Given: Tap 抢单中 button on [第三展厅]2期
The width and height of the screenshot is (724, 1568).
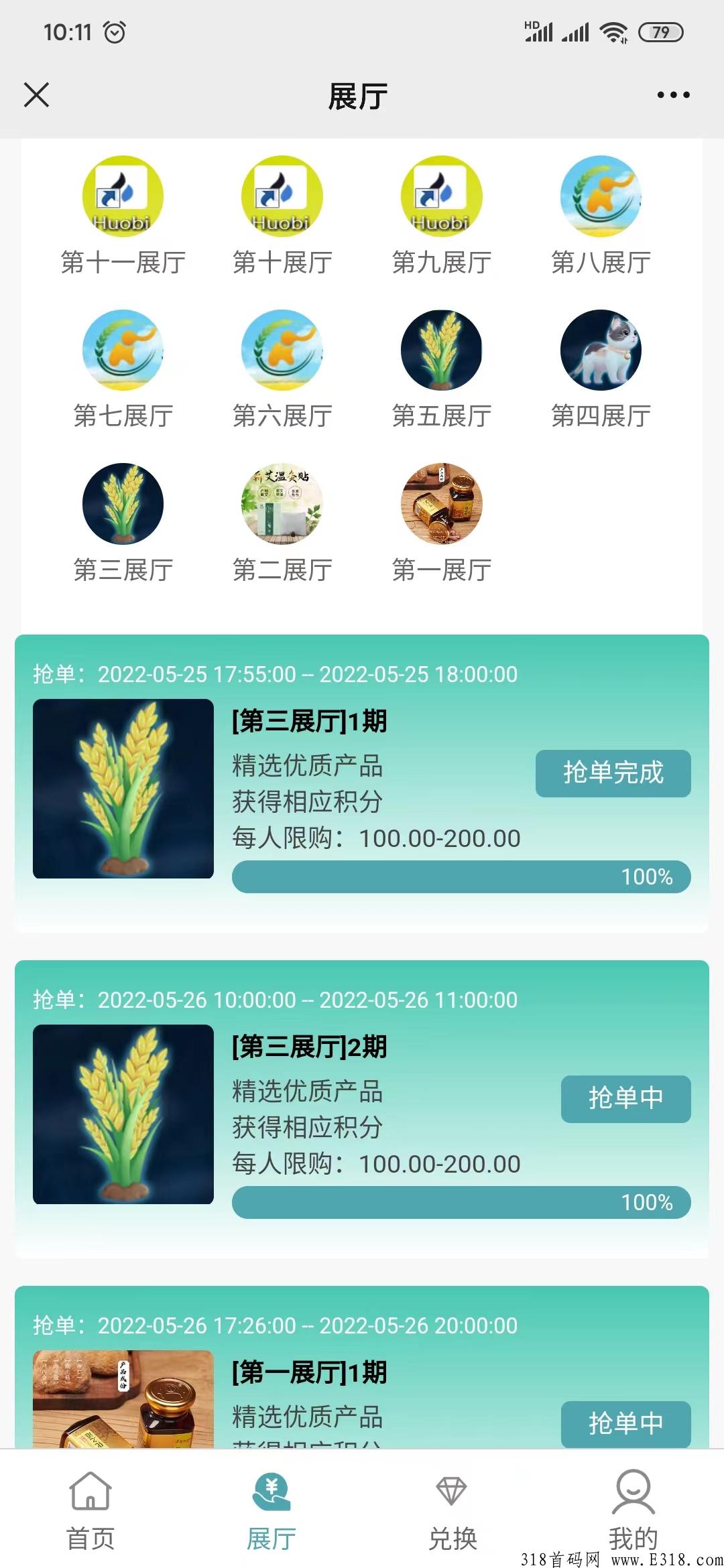Looking at the screenshot, I should (x=625, y=1099).
